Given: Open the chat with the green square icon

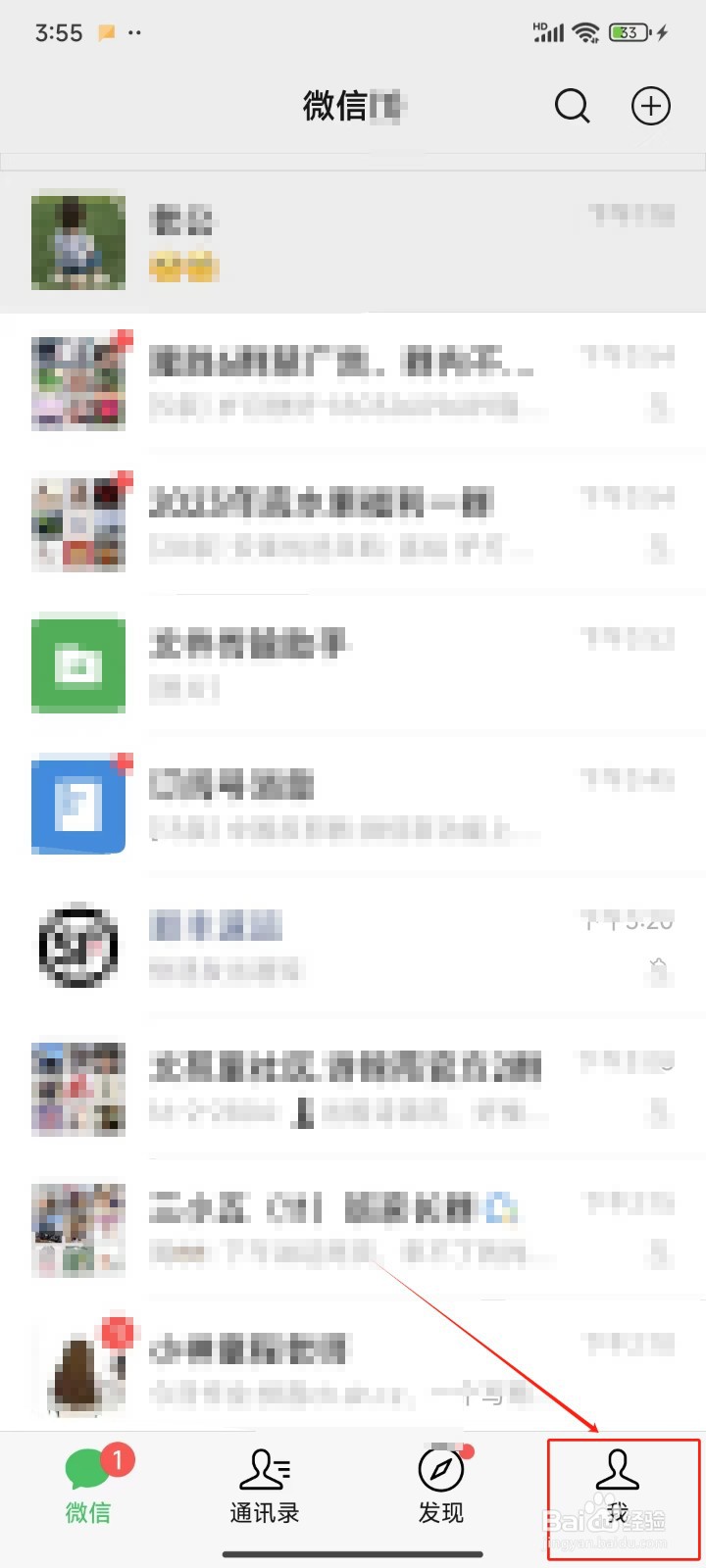Looking at the screenshot, I should point(78,663).
